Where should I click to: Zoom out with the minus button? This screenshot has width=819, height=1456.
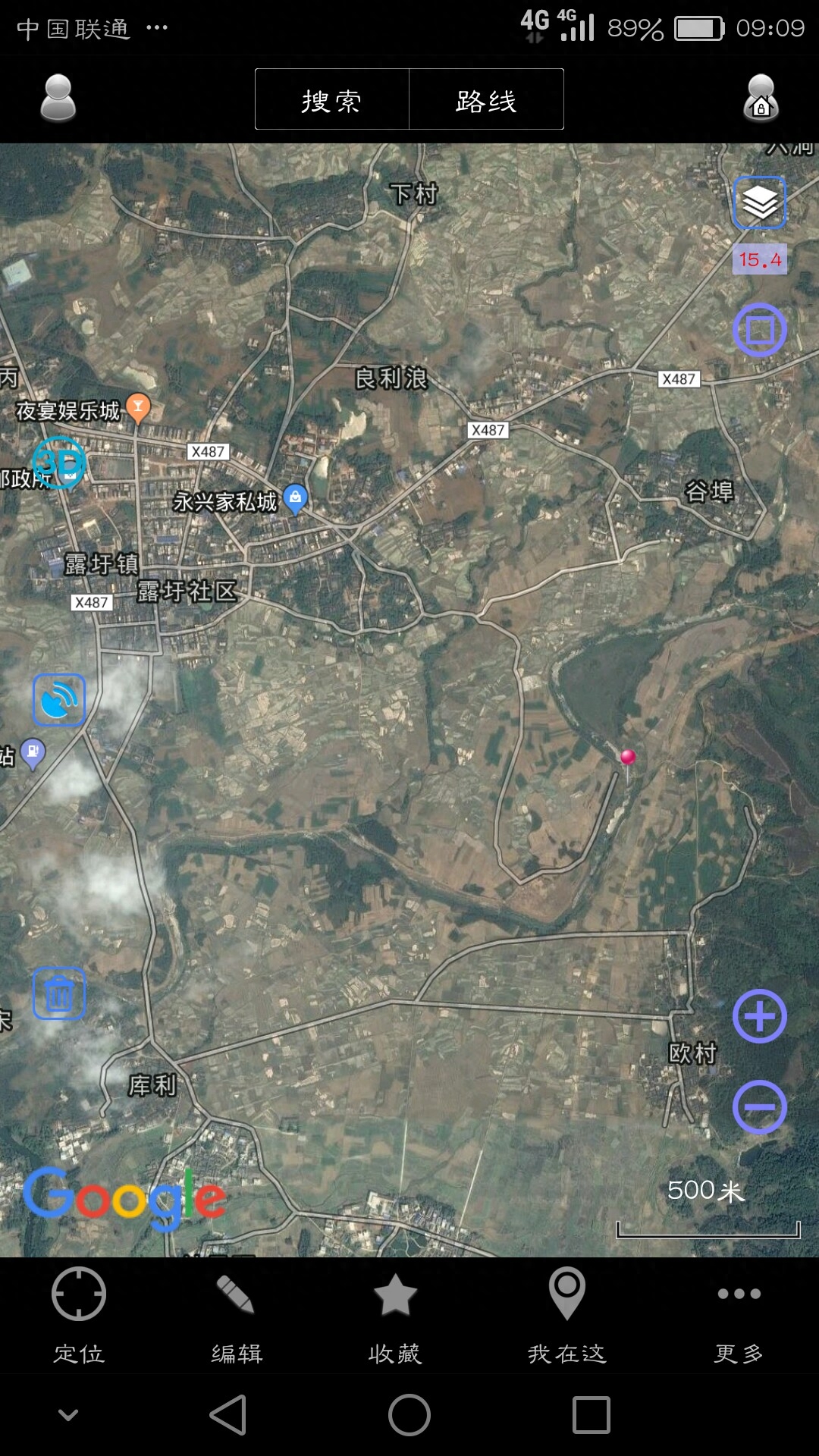pyautogui.click(x=760, y=1107)
